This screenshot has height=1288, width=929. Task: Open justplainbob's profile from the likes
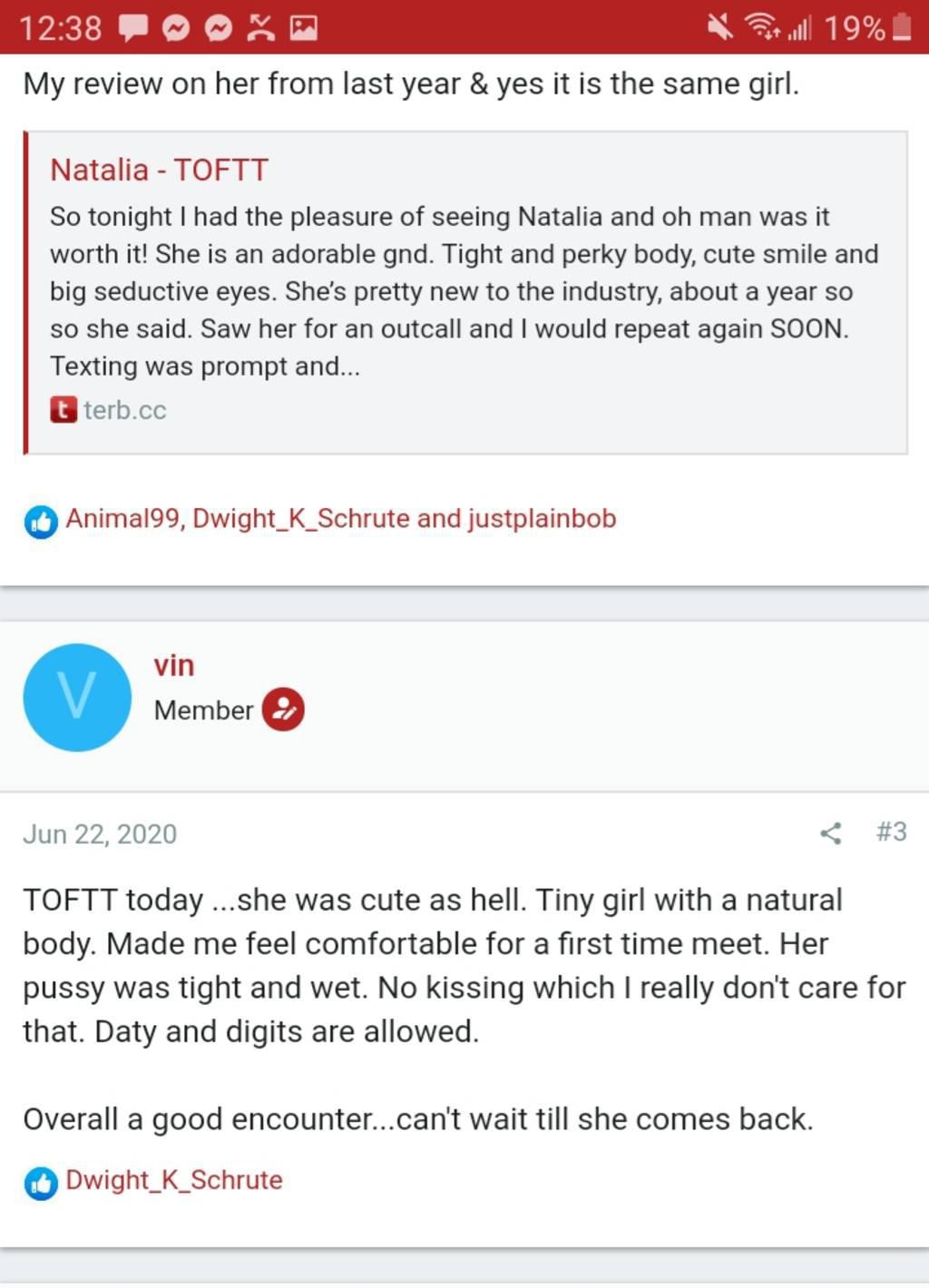[x=542, y=519]
